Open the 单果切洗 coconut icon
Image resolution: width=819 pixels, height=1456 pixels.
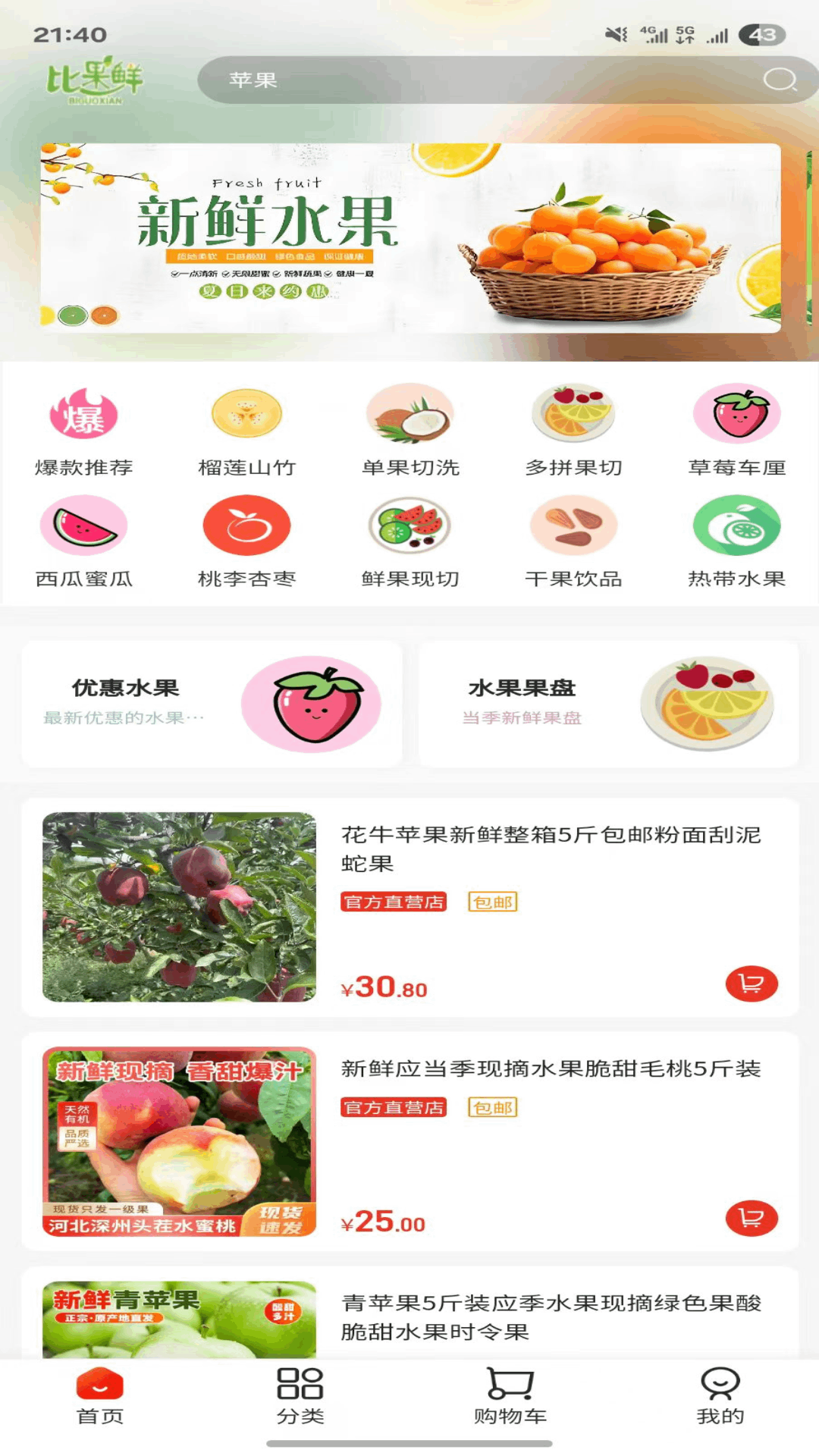tap(409, 413)
